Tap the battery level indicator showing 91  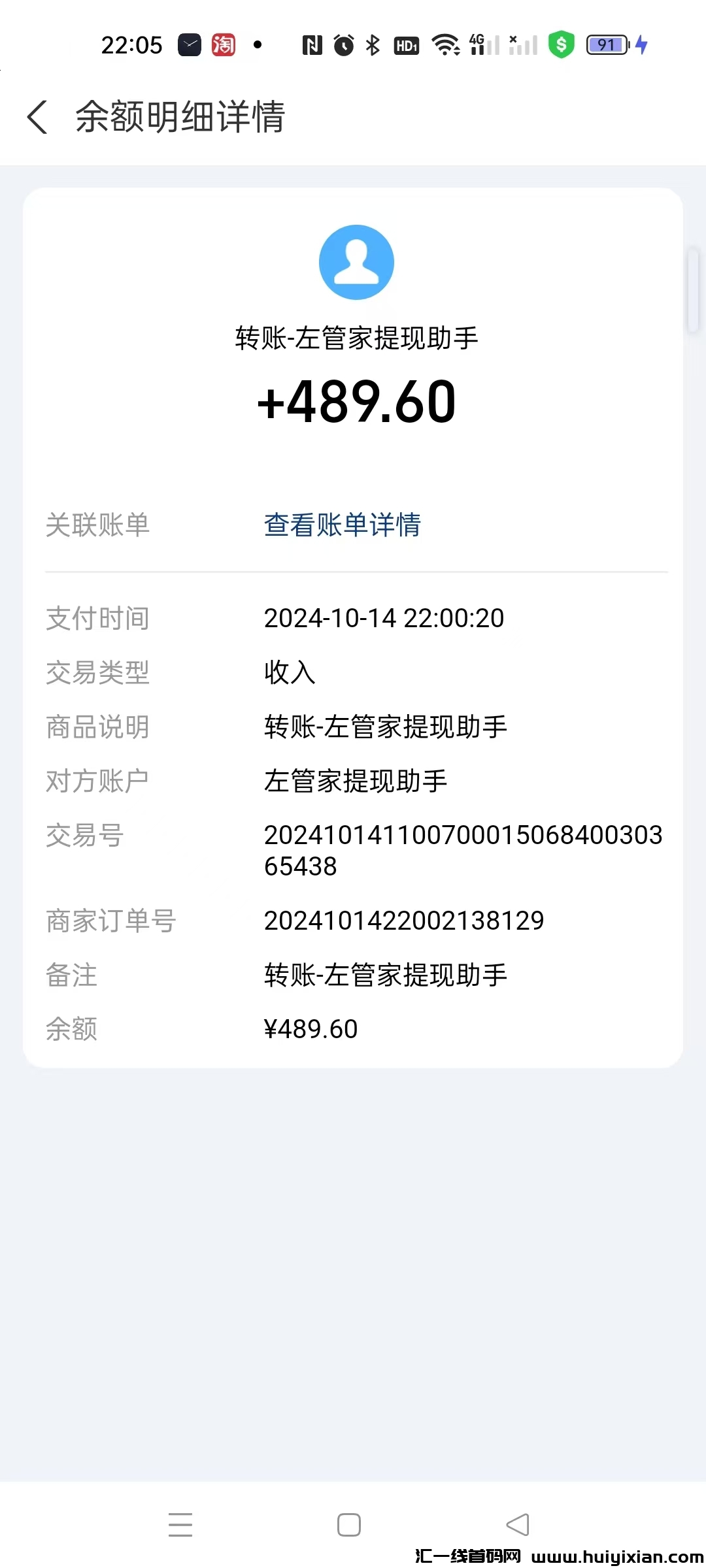[x=605, y=44]
